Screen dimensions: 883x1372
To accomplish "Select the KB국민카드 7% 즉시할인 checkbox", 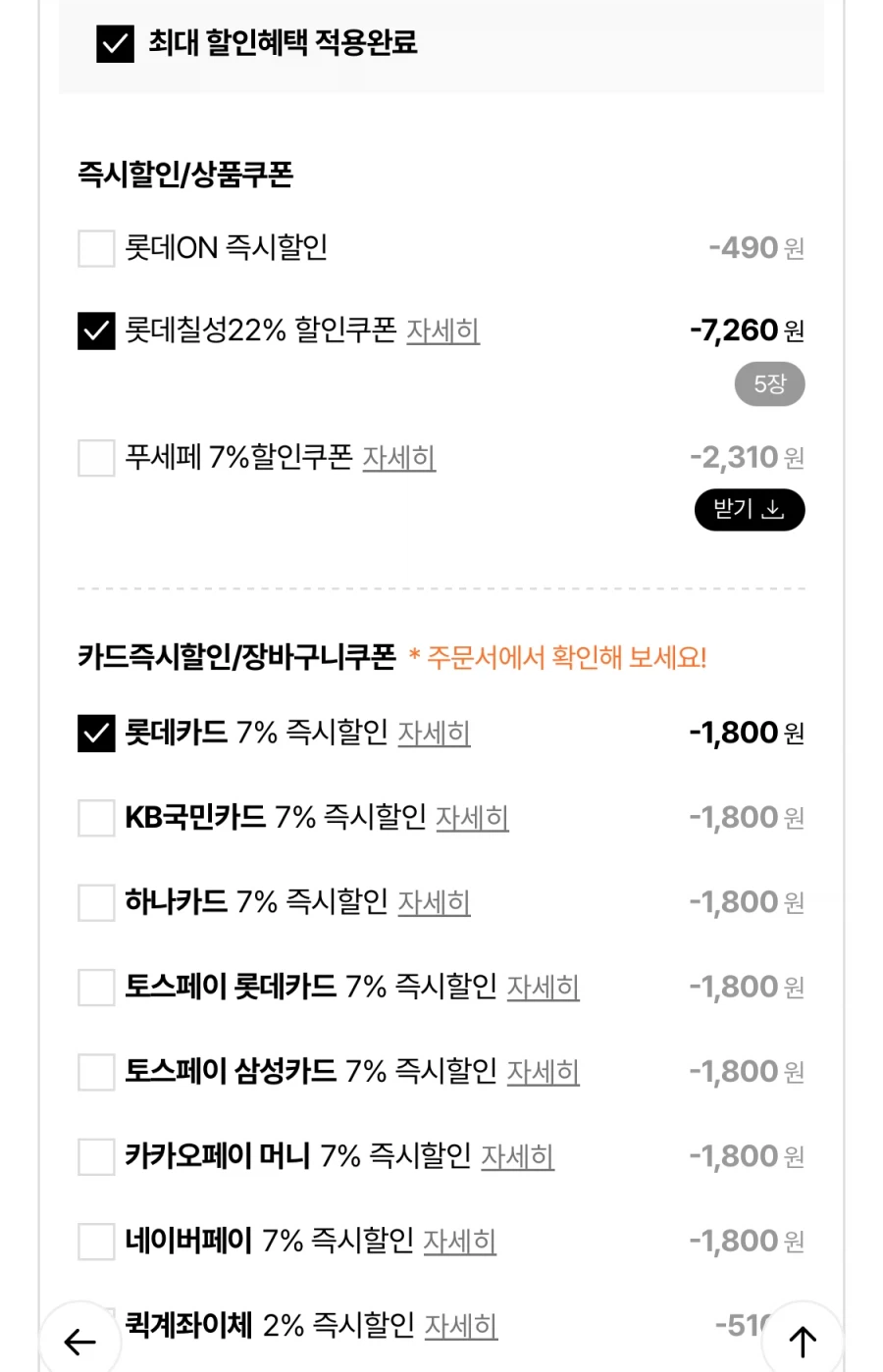I will 95,817.
